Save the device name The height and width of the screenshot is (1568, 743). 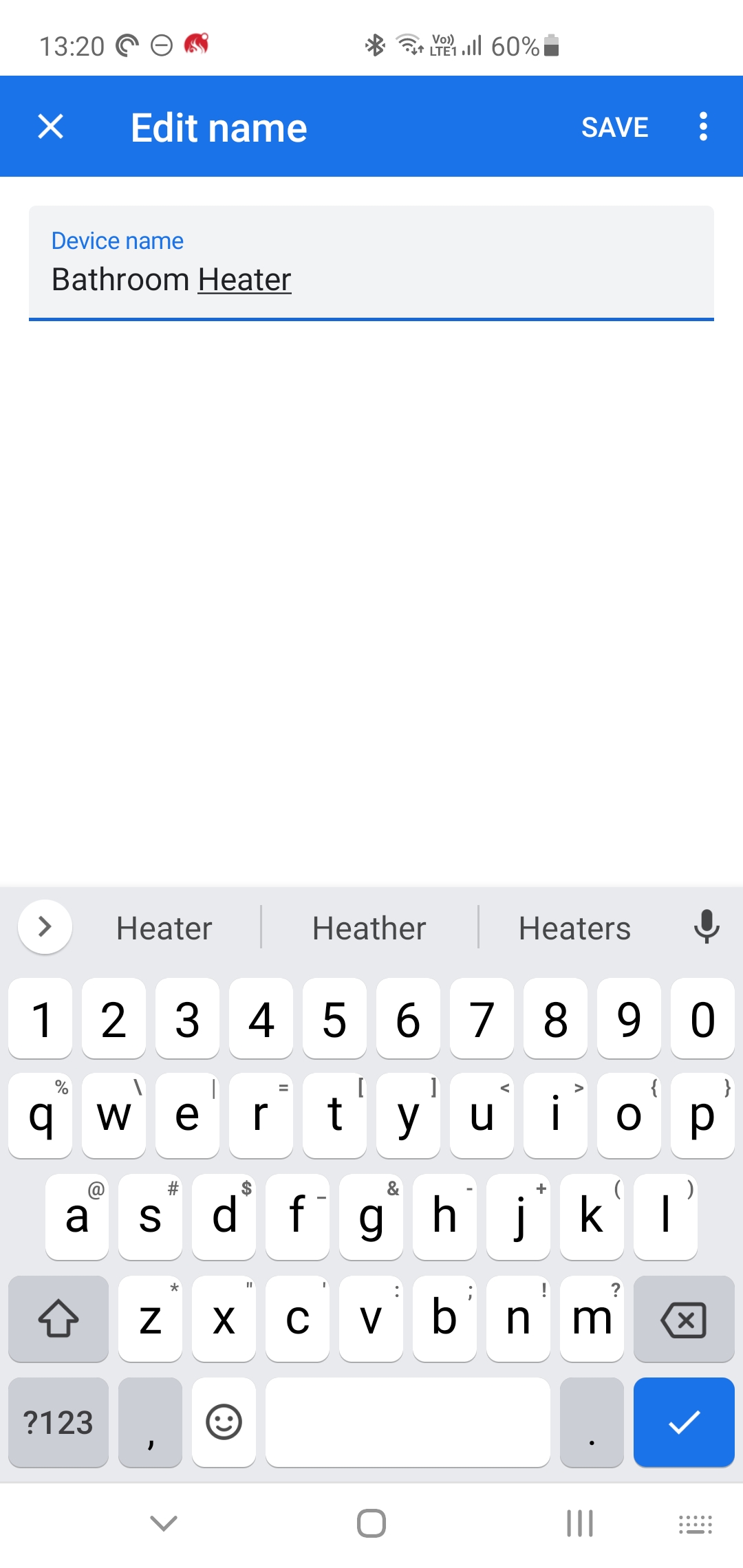point(614,127)
